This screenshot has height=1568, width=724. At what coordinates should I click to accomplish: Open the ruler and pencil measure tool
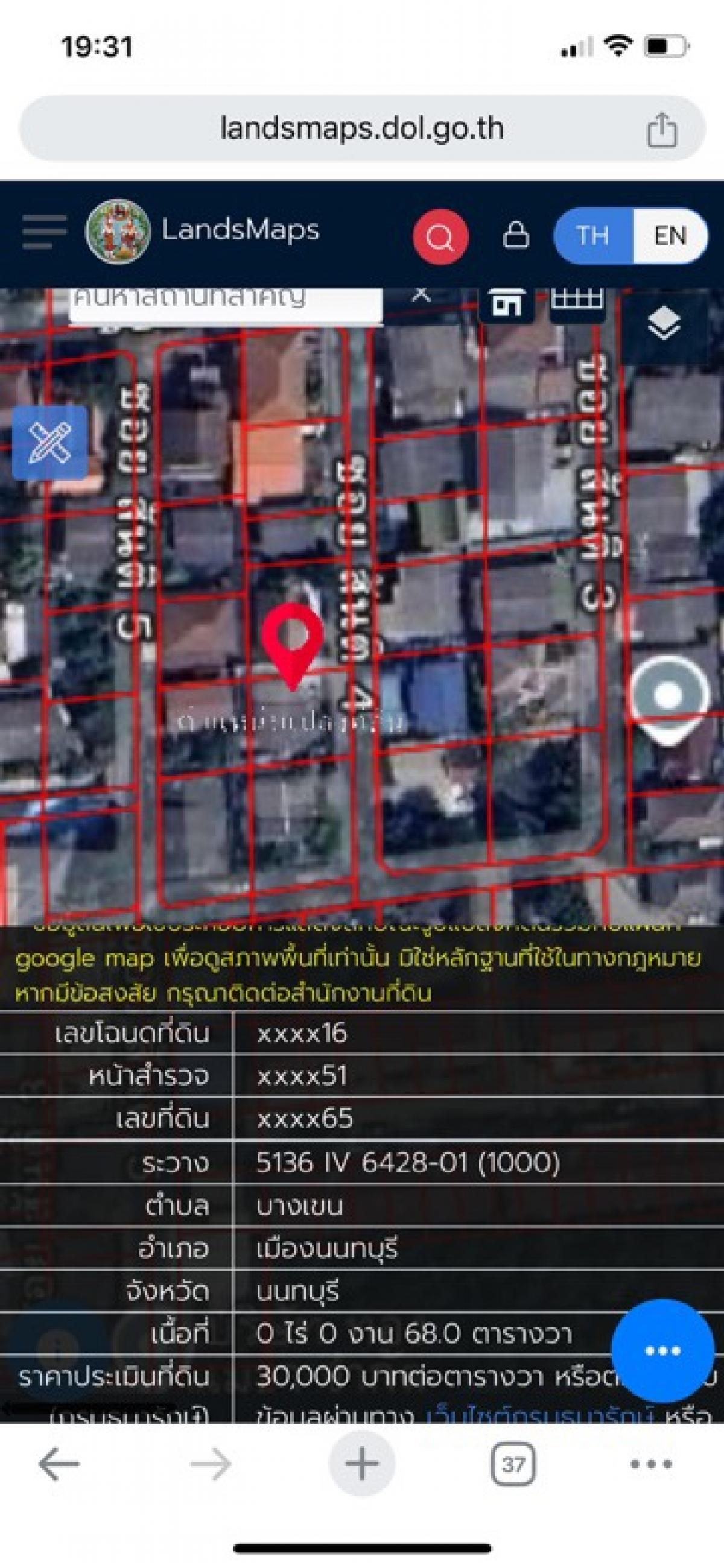[x=50, y=443]
